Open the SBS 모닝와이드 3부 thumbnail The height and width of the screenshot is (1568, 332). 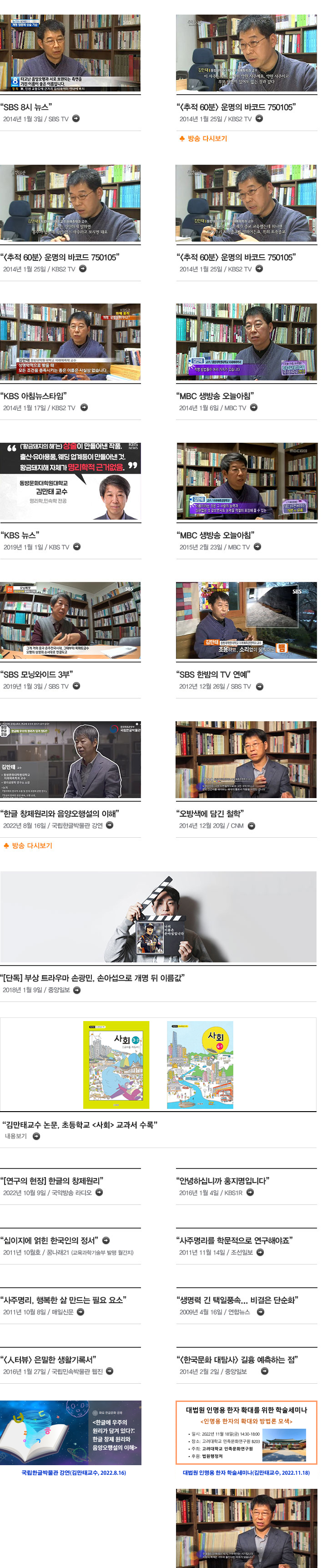(70, 620)
